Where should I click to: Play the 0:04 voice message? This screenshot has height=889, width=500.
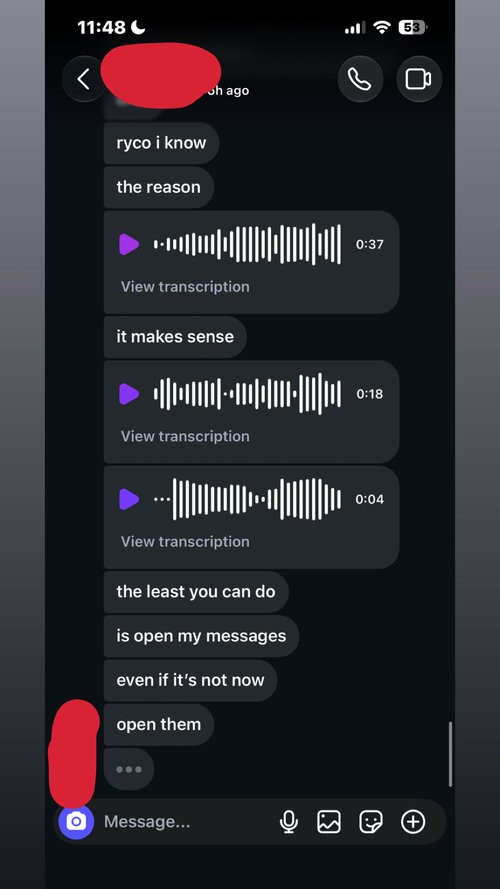point(129,499)
